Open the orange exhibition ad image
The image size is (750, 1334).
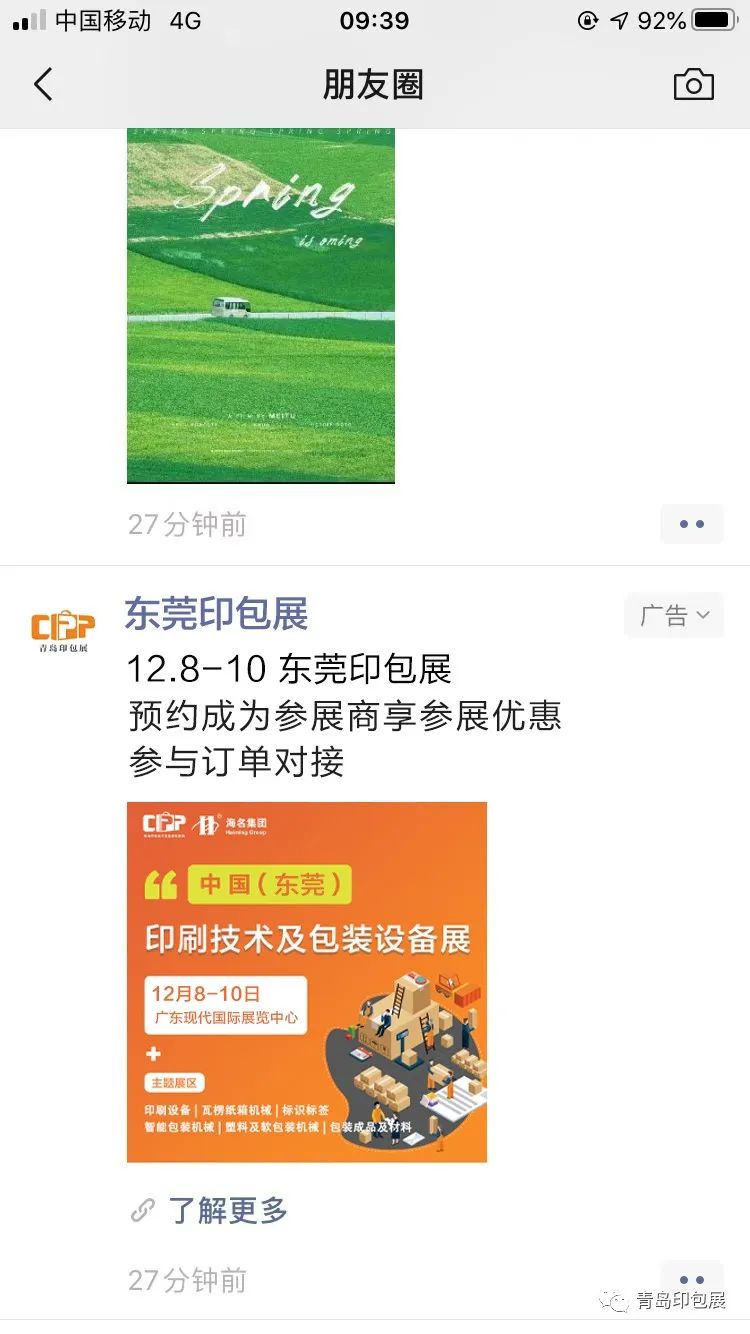click(x=306, y=981)
